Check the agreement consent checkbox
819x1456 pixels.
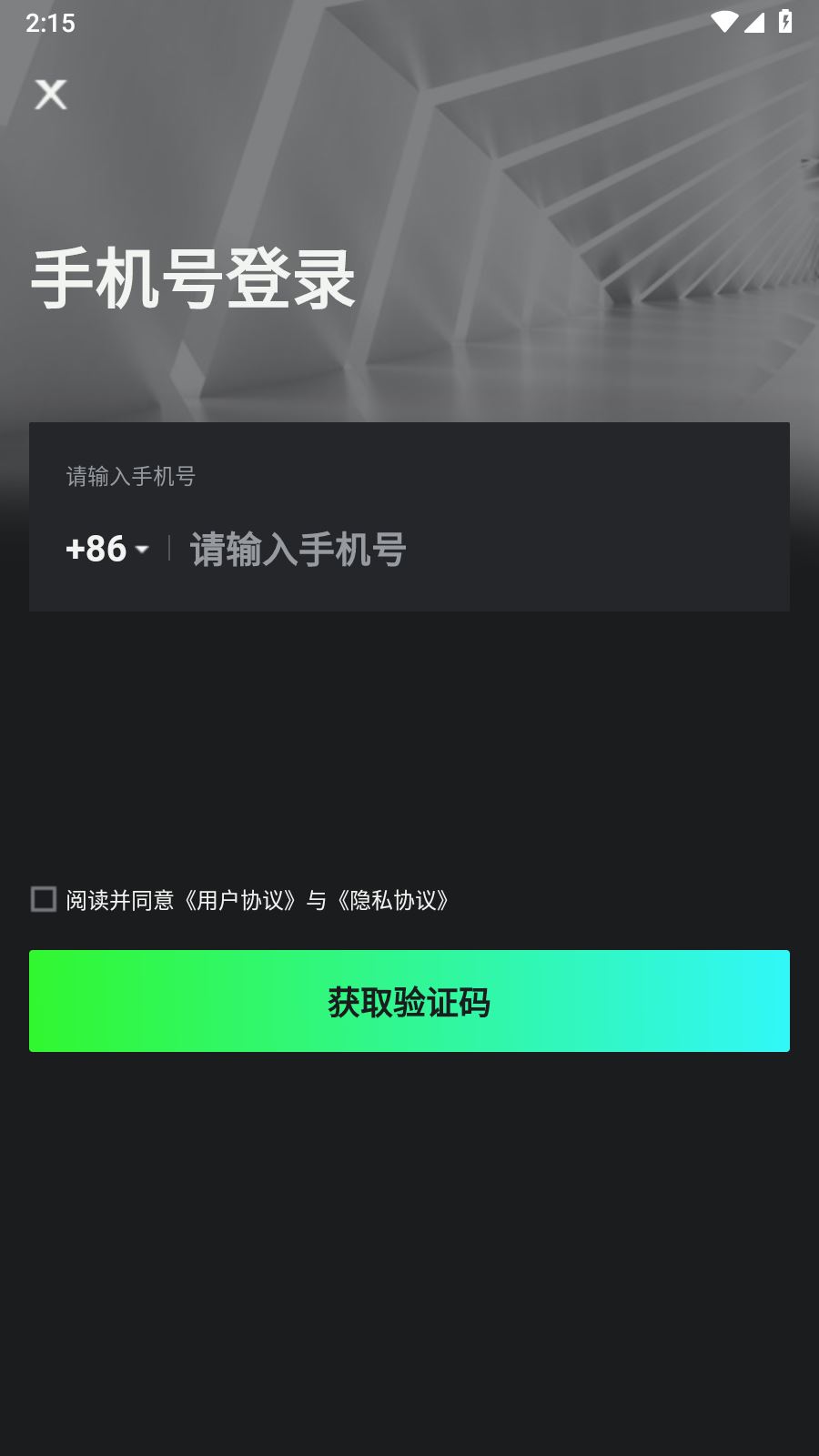click(44, 899)
